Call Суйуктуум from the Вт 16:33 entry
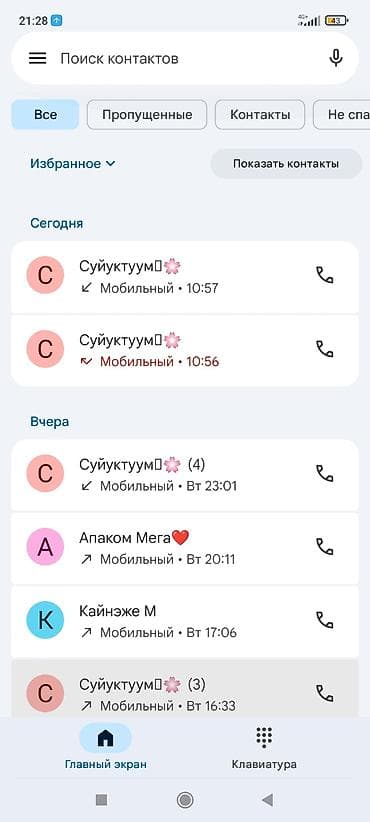The width and height of the screenshot is (370, 822). click(x=324, y=694)
